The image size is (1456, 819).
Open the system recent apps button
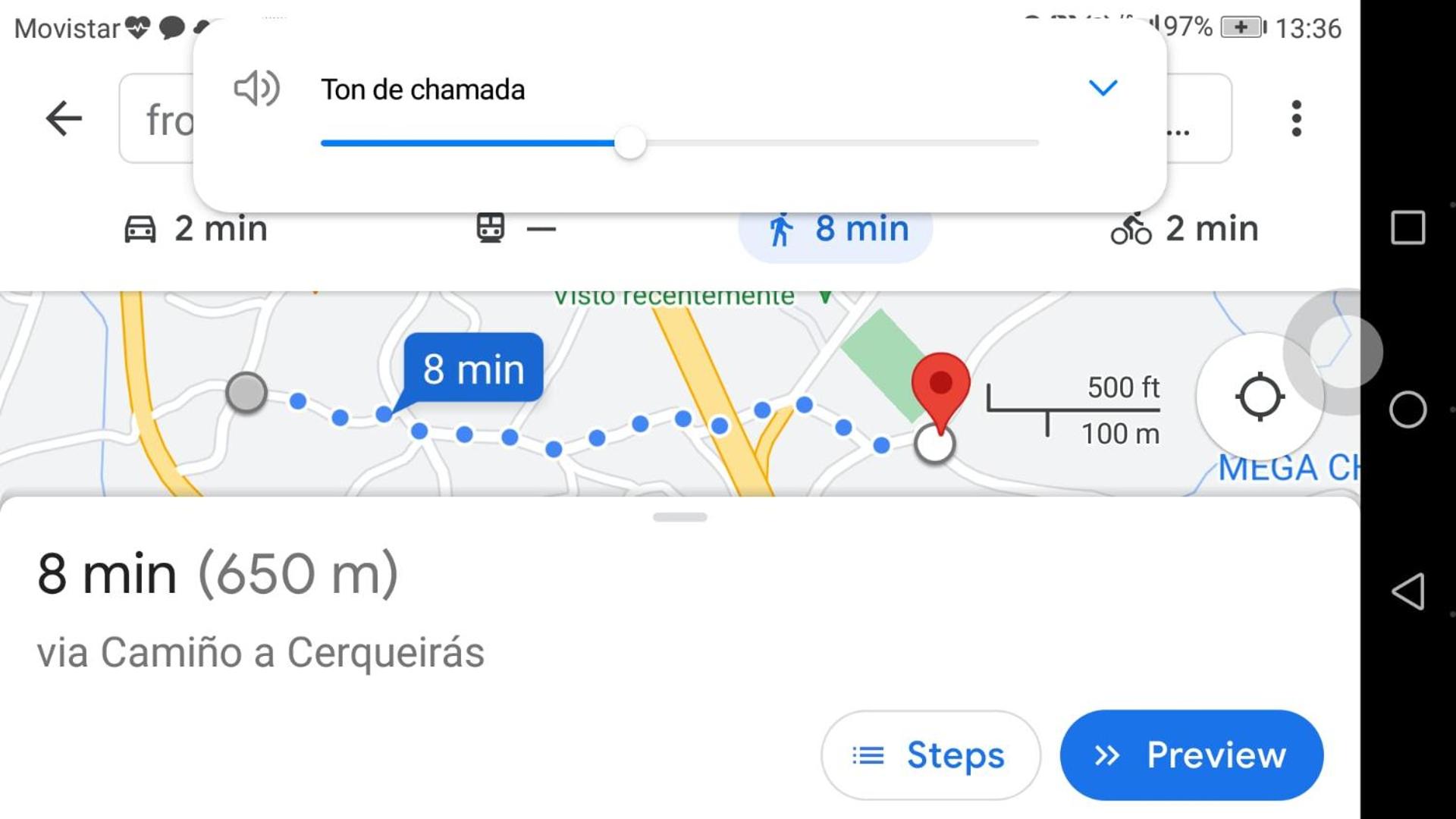pyautogui.click(x=1407, y=227)
